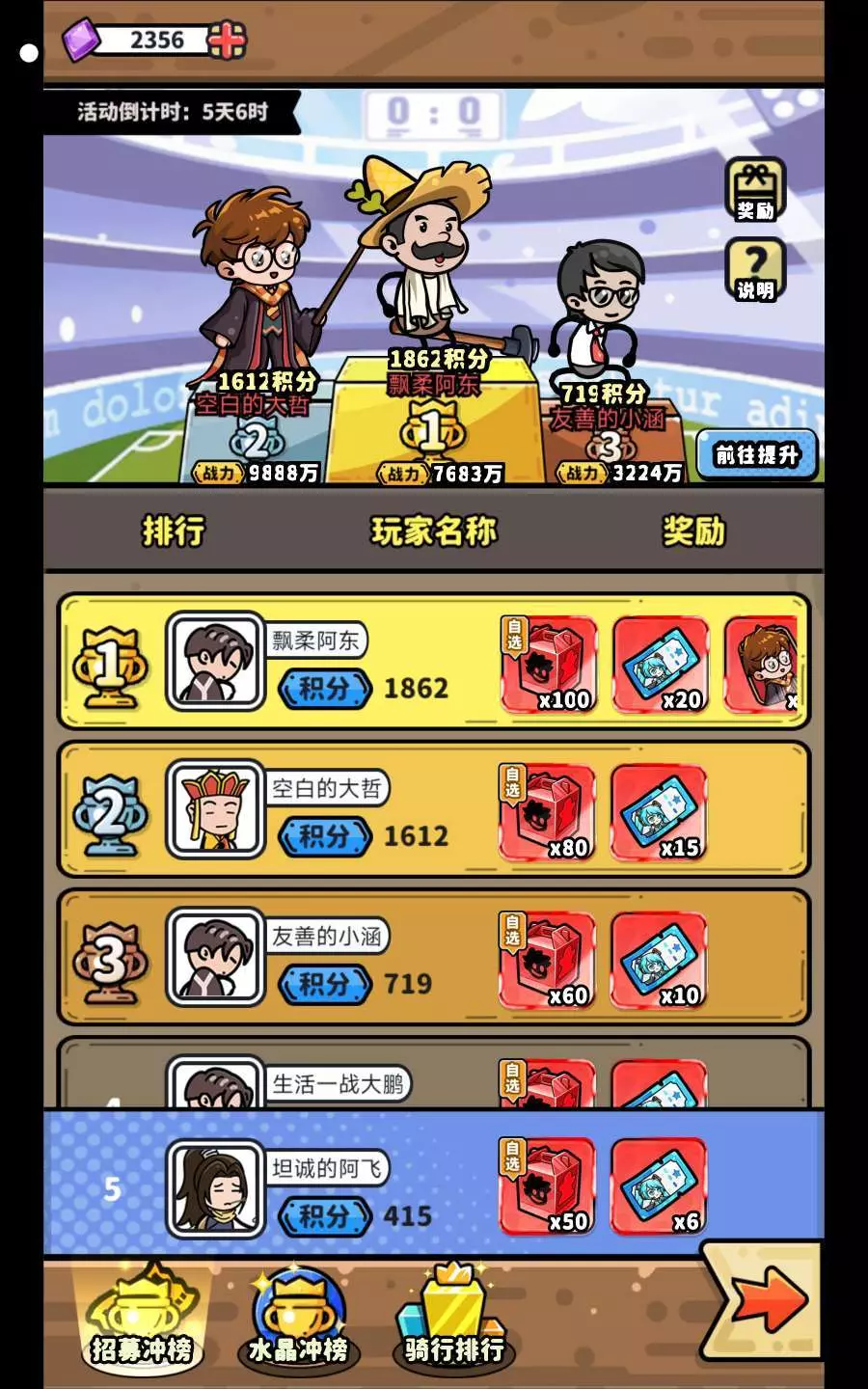
Task: View the x10 ticket reward for rank 3
Action: coord(659,960)
